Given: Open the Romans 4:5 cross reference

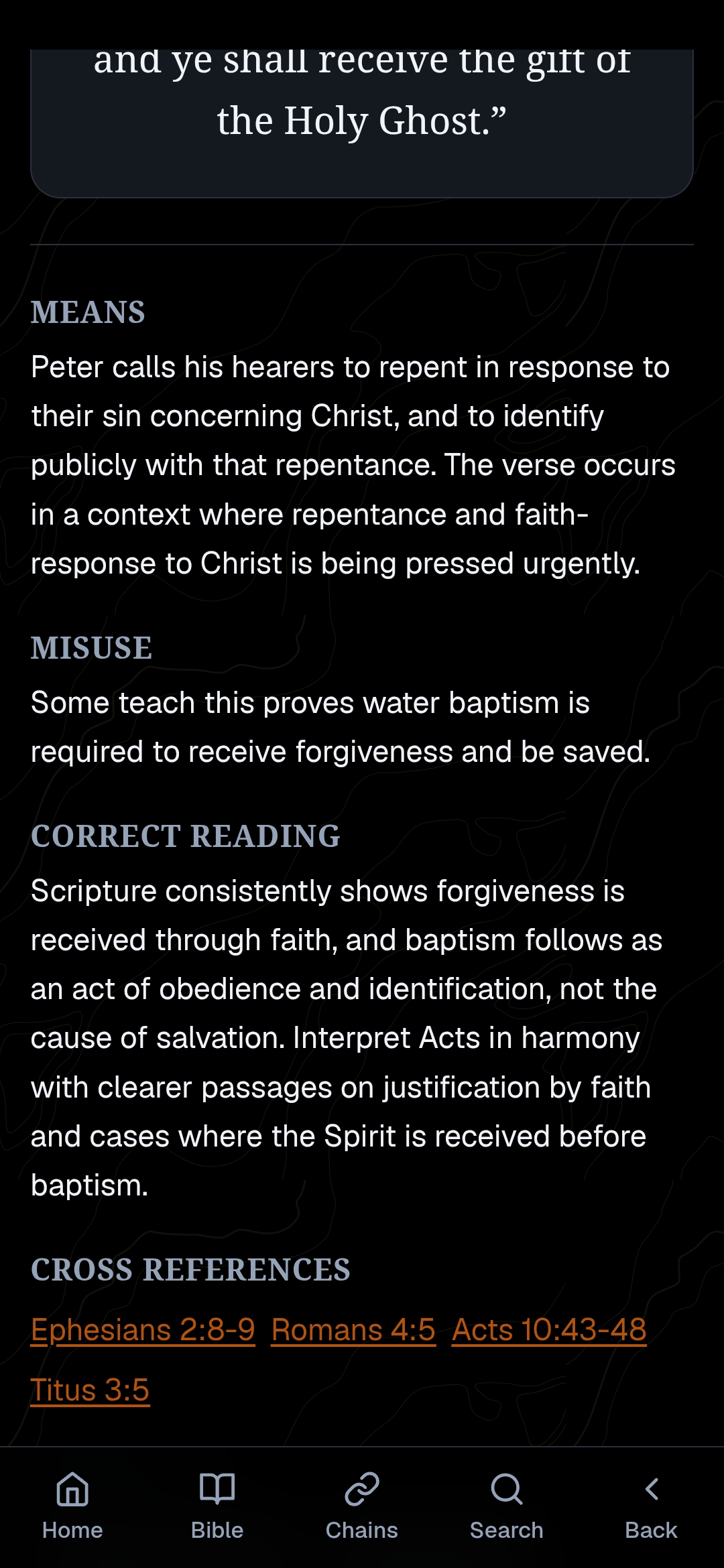Looking at the screenshot, I should (353, 1329).
